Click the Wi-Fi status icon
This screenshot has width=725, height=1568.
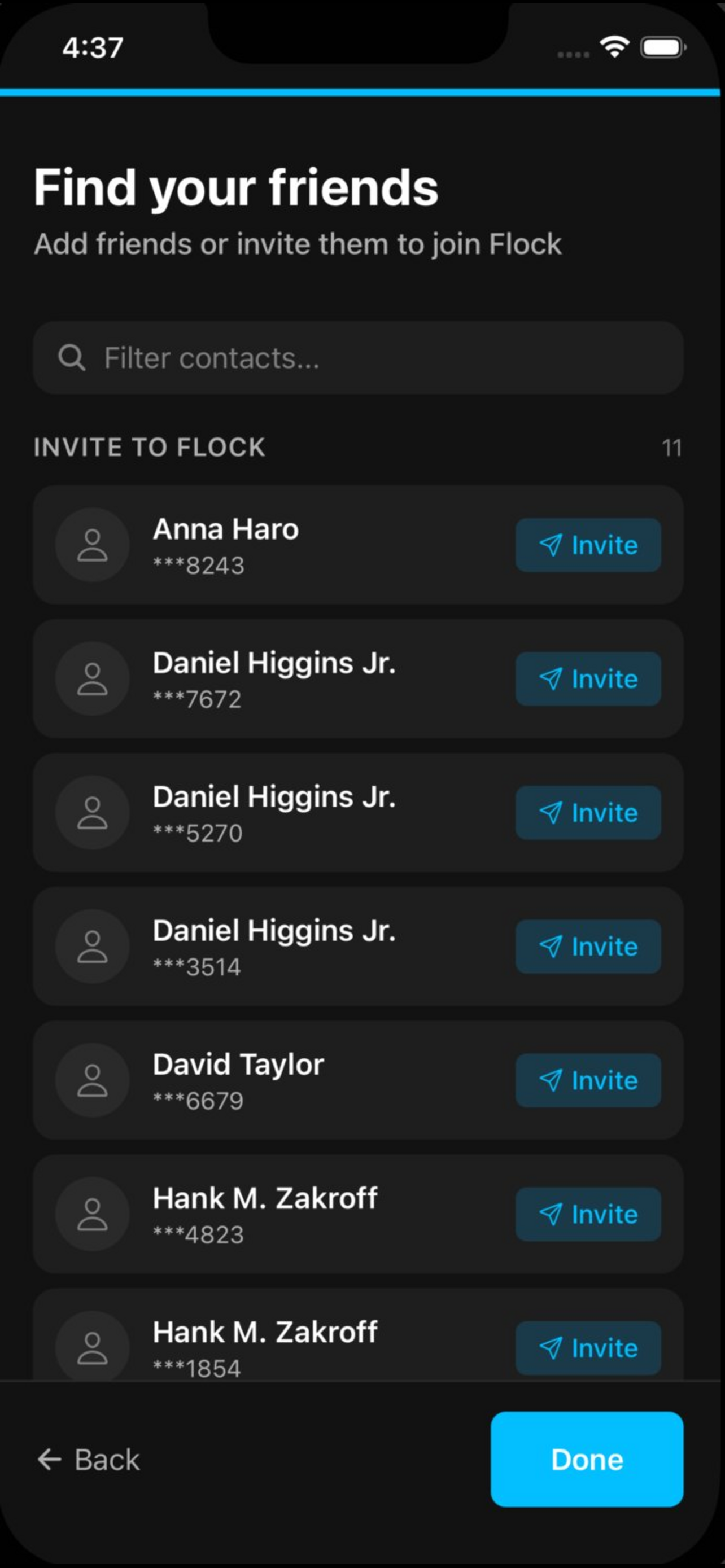[614, 46]
